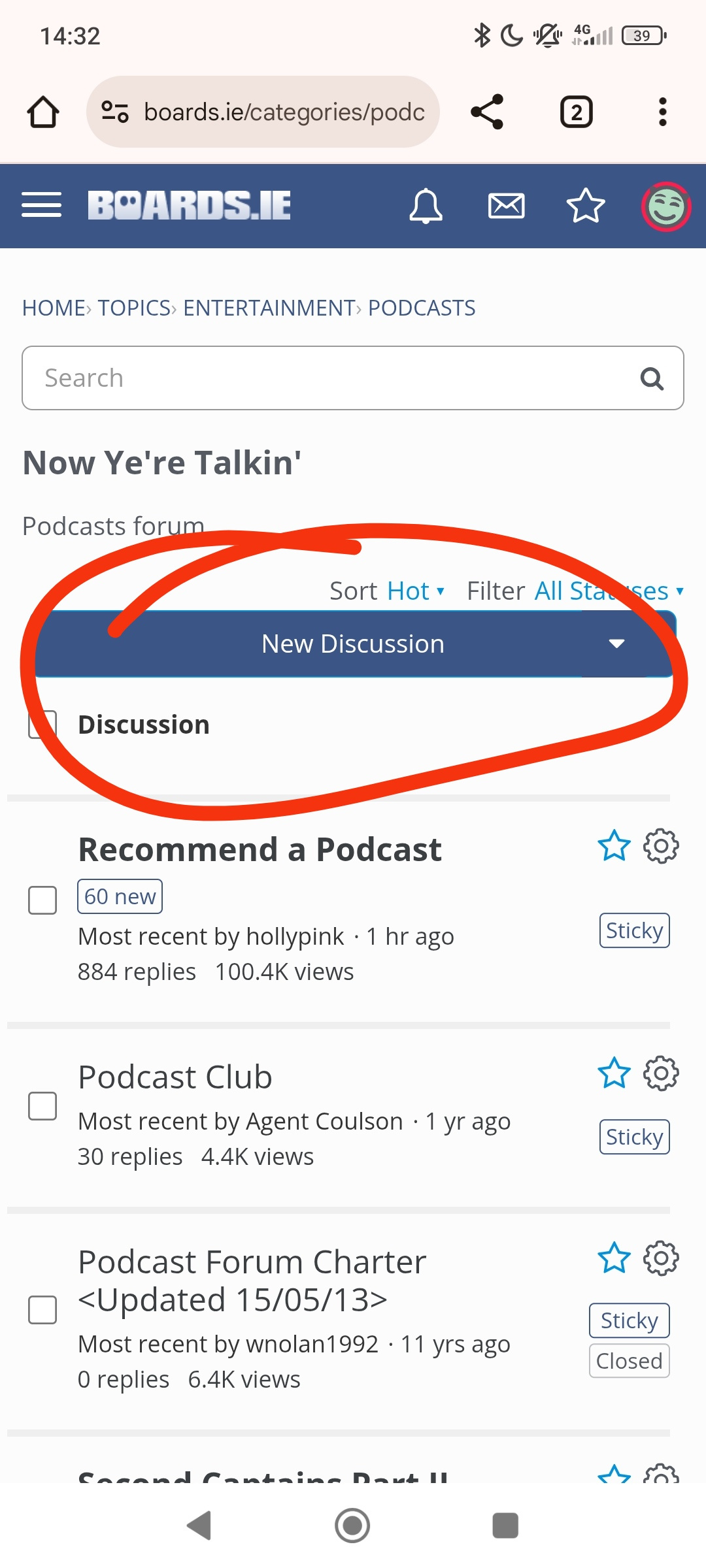Screen dimensions: 706x1568
Task: Tap the address bar URL
Action: [x=284, y=112]
